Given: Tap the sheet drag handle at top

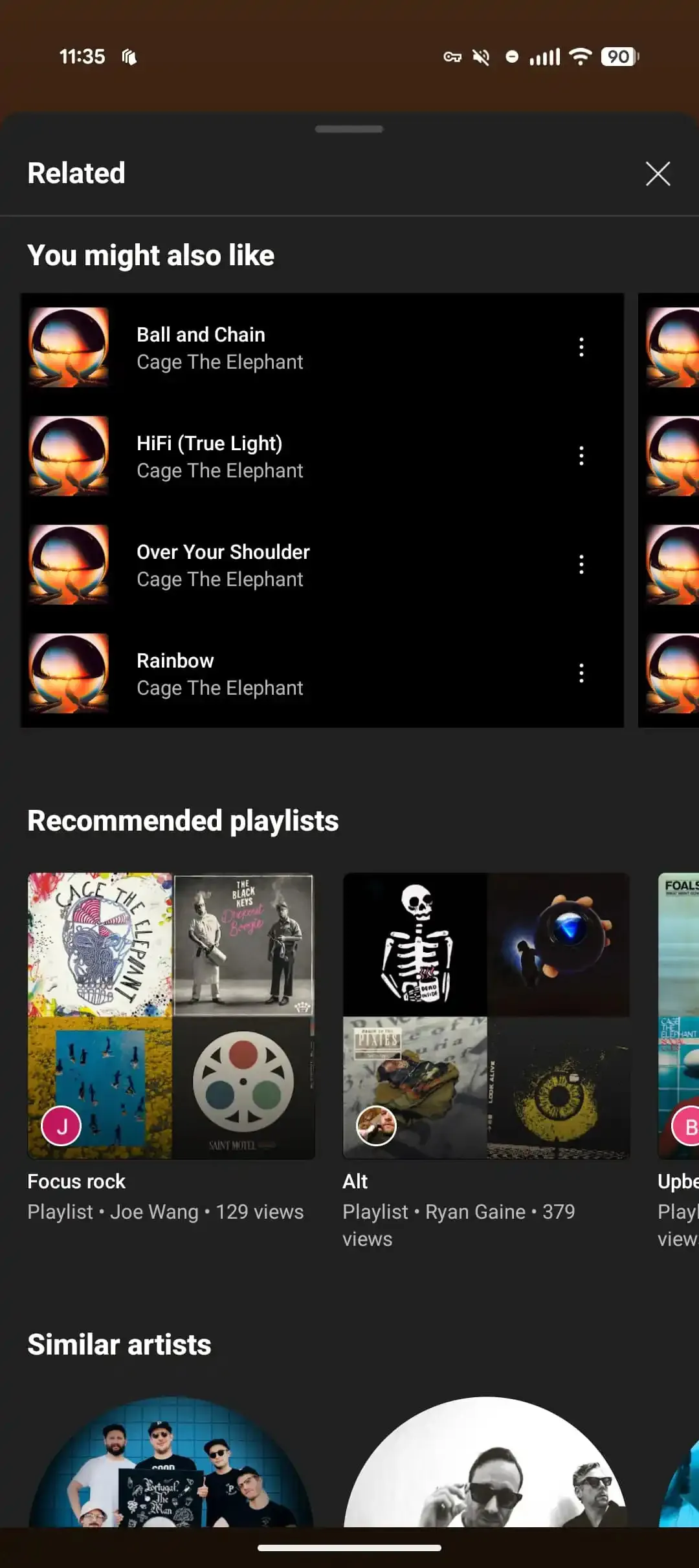Looking at the screenshot, I should click(349, 129).
